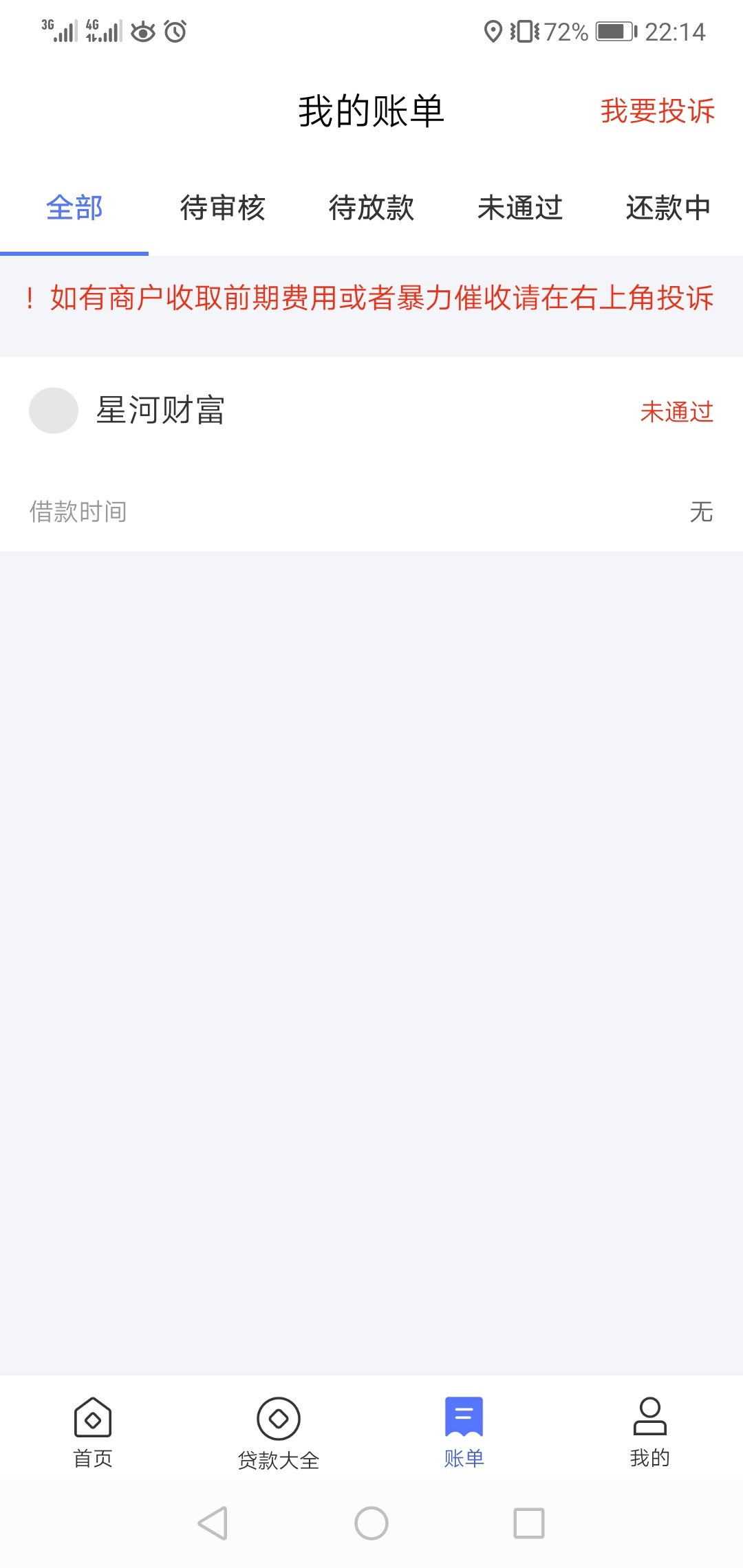This screenshot has height=1568, width=743.
Task: Select the 全部 tab
Action: (x=74, y=208)
